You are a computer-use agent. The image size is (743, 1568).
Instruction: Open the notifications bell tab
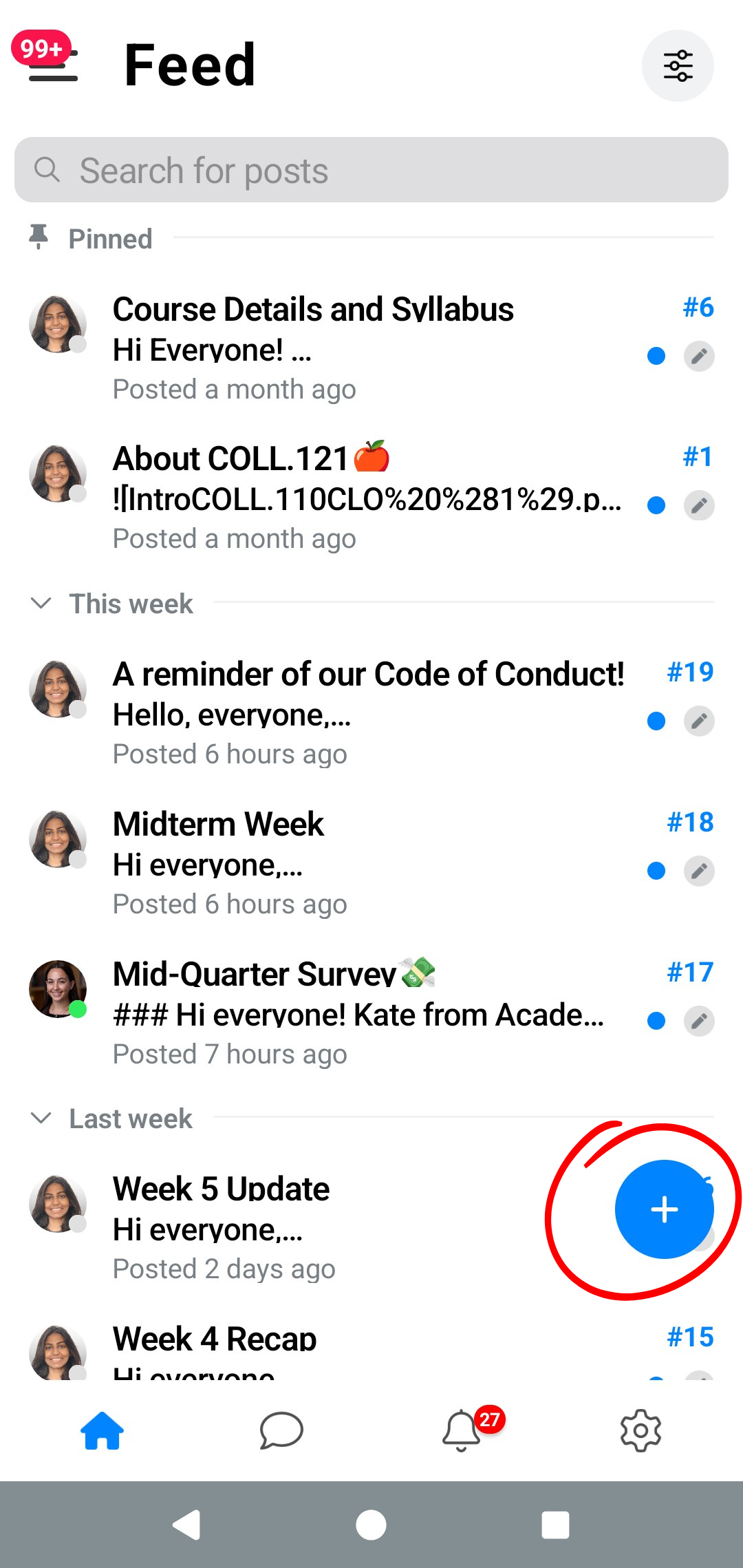pos(462,1430)
